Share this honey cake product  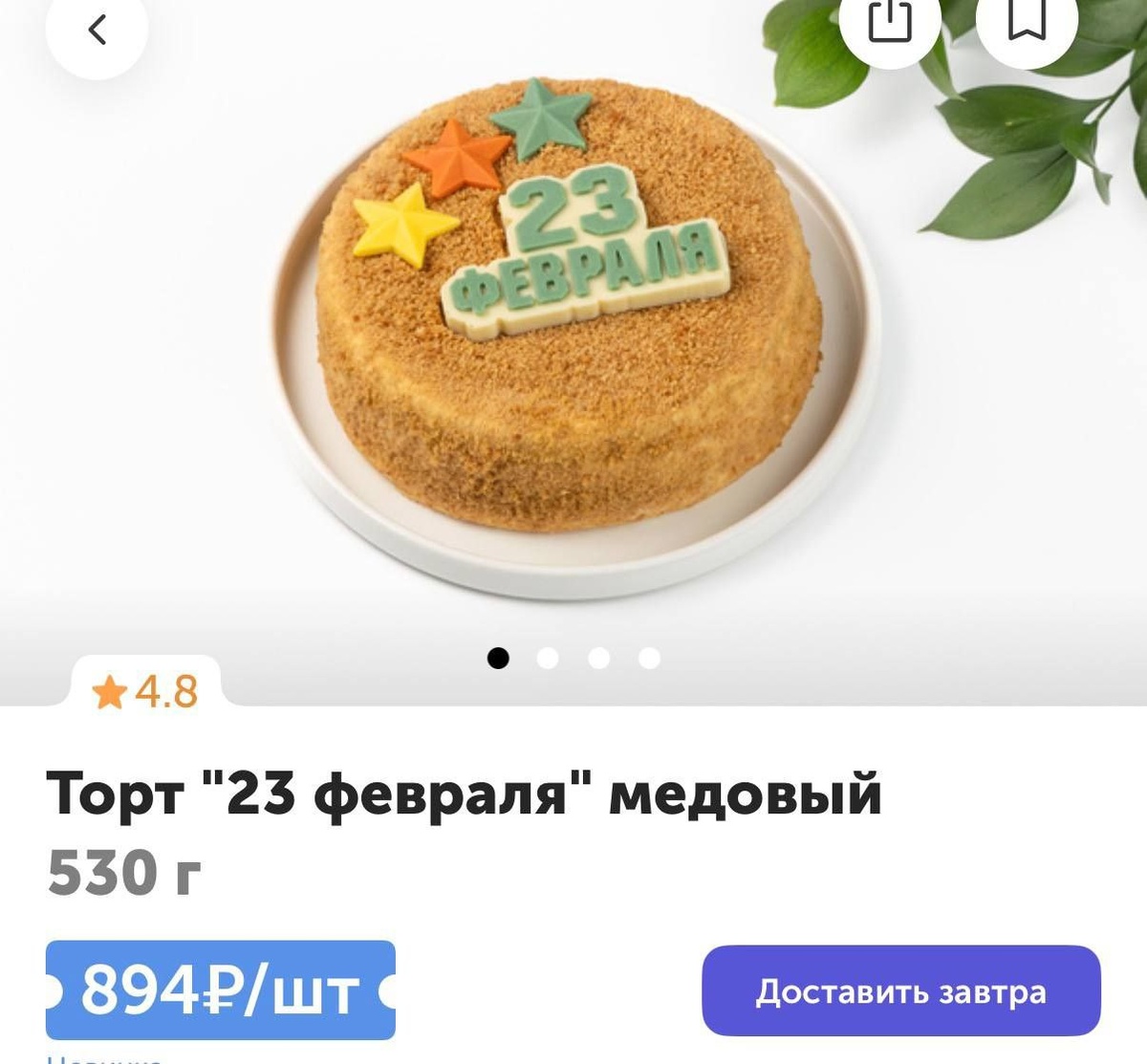(889, 21)
